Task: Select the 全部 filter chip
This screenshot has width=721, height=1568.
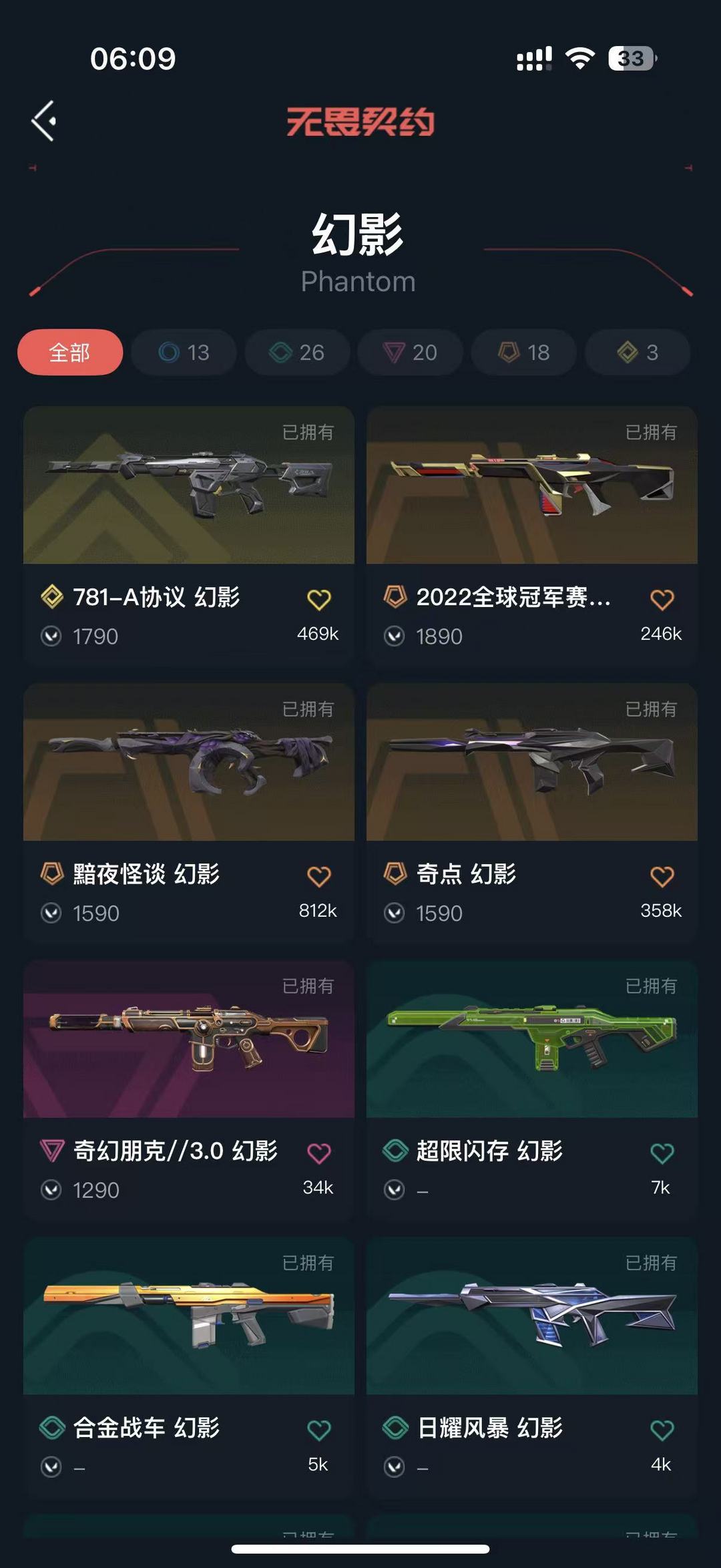Action: click(x=70, y=352)
